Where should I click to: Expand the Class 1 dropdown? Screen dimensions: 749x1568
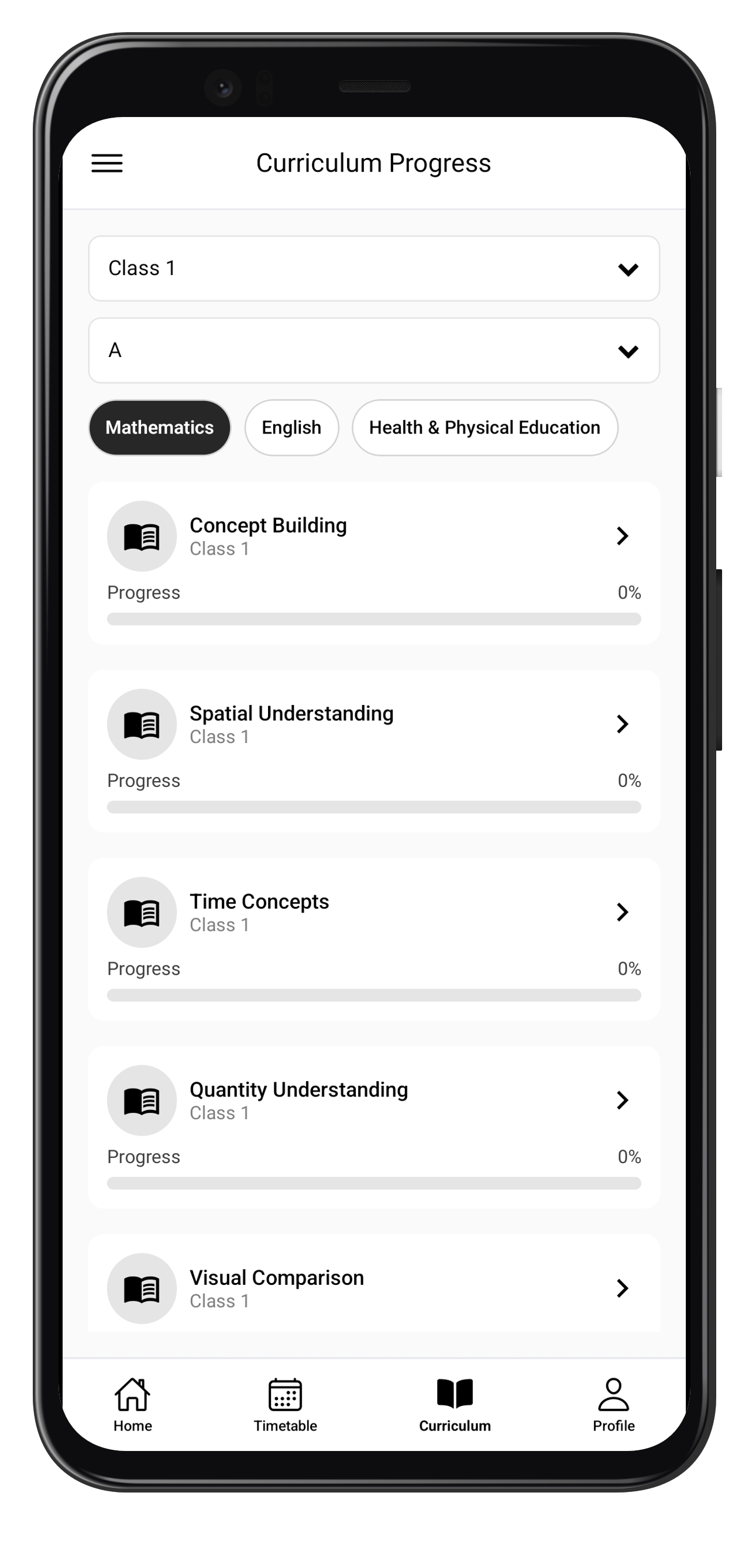tap(374, 269)
